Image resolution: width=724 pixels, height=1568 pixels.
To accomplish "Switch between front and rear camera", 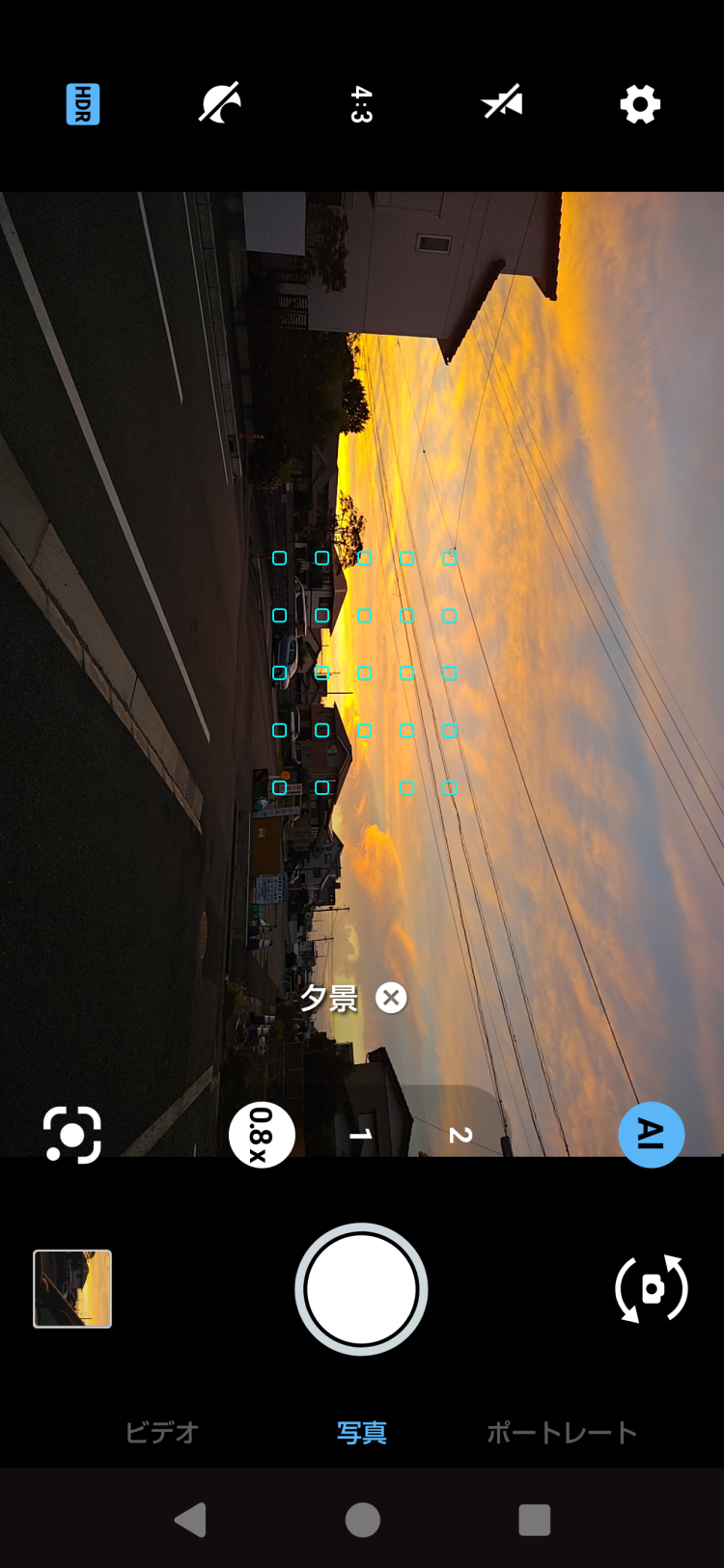I will pyautogui.click(x=652, y=1289).
